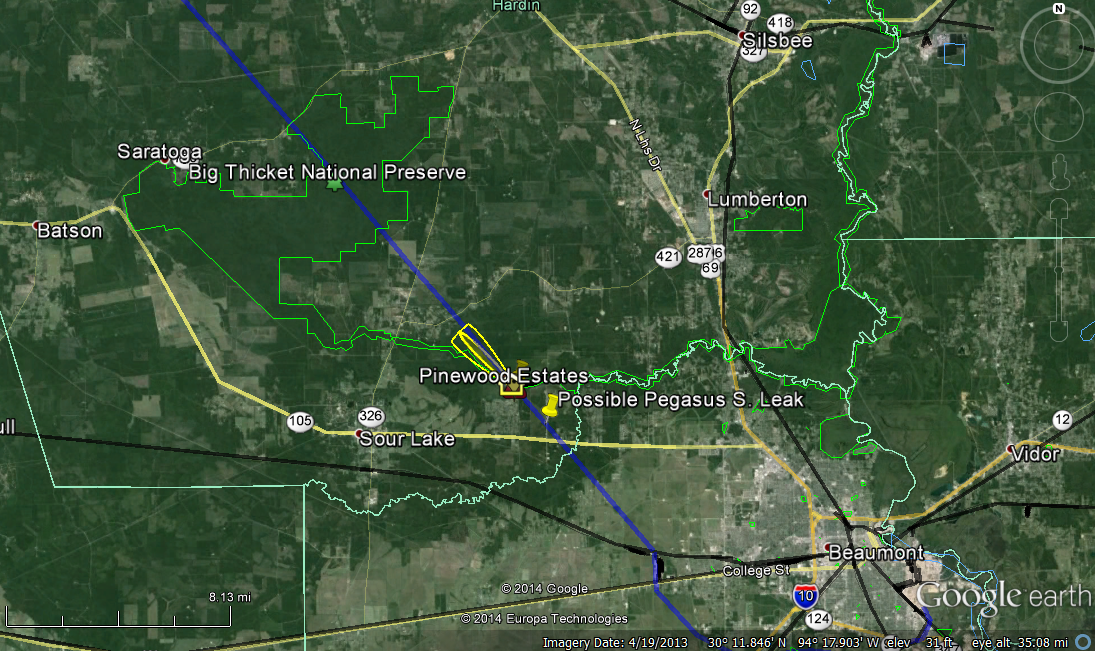1095x651 pixels.
Task: Open the Beaumont city marker
Action: (x=832, y=548)
